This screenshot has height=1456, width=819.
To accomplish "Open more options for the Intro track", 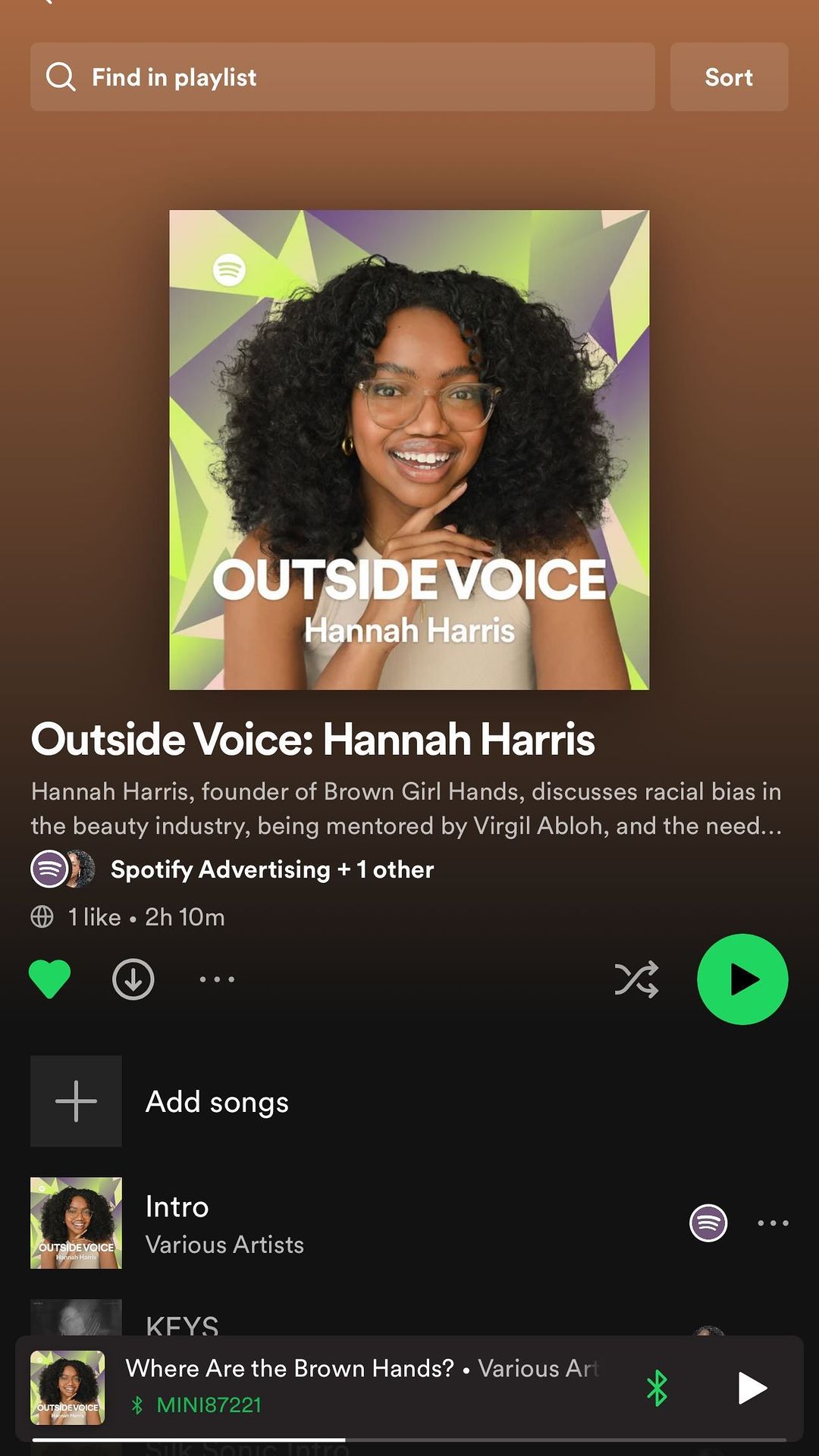I will (x=773, y=1223).
